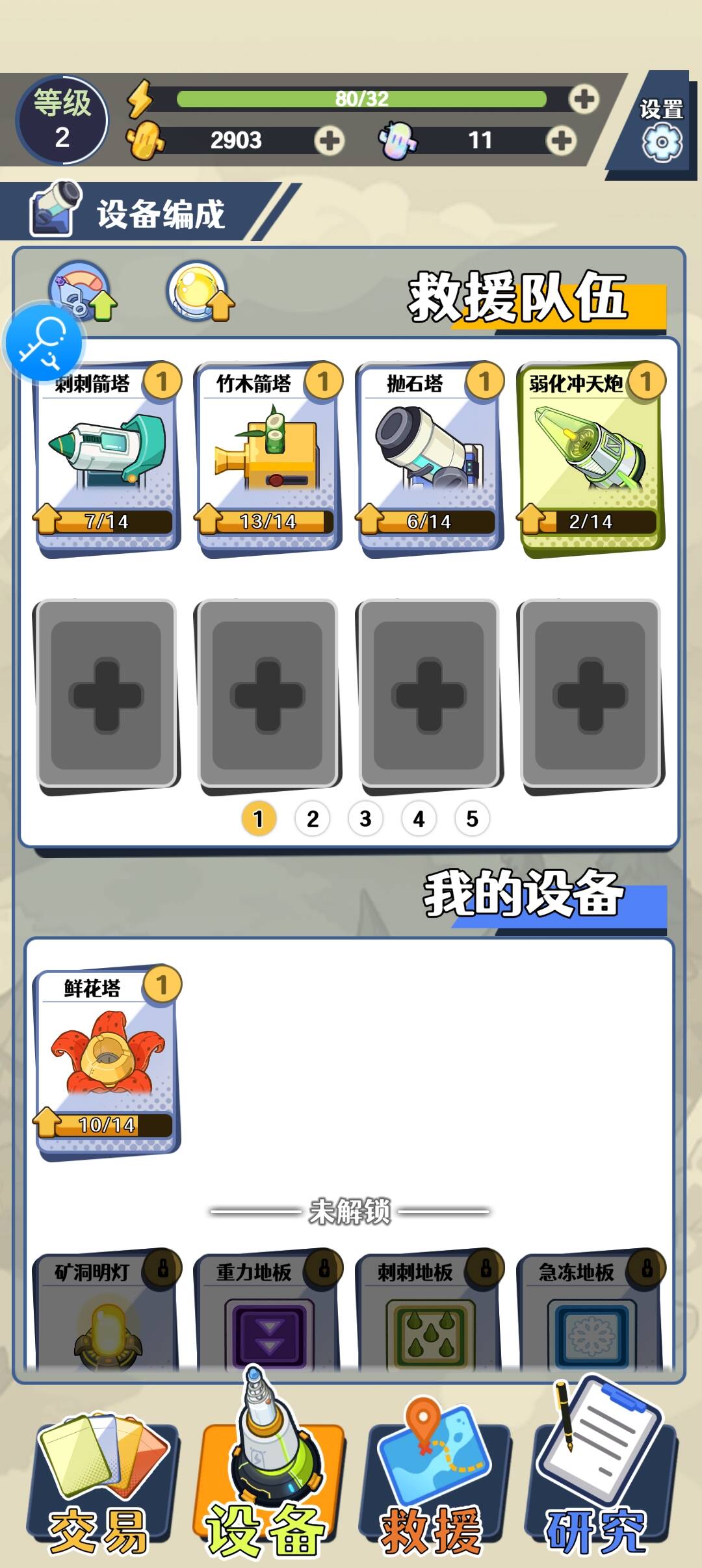
Task: Tap the yellow orb upgrade icon
Action: tap(200, 291)
